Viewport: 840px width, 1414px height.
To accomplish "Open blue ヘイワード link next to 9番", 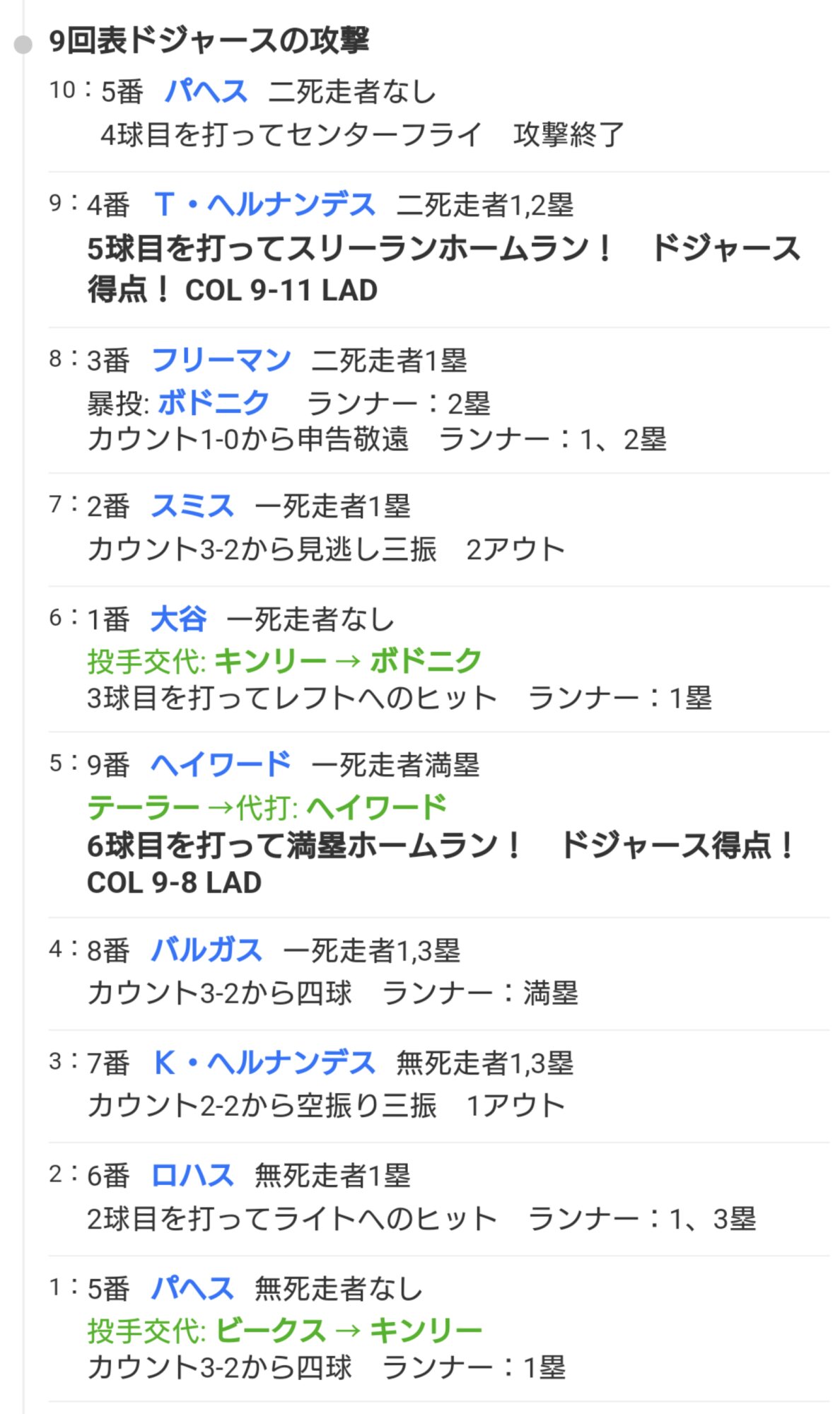I will (x=221, y=764).
